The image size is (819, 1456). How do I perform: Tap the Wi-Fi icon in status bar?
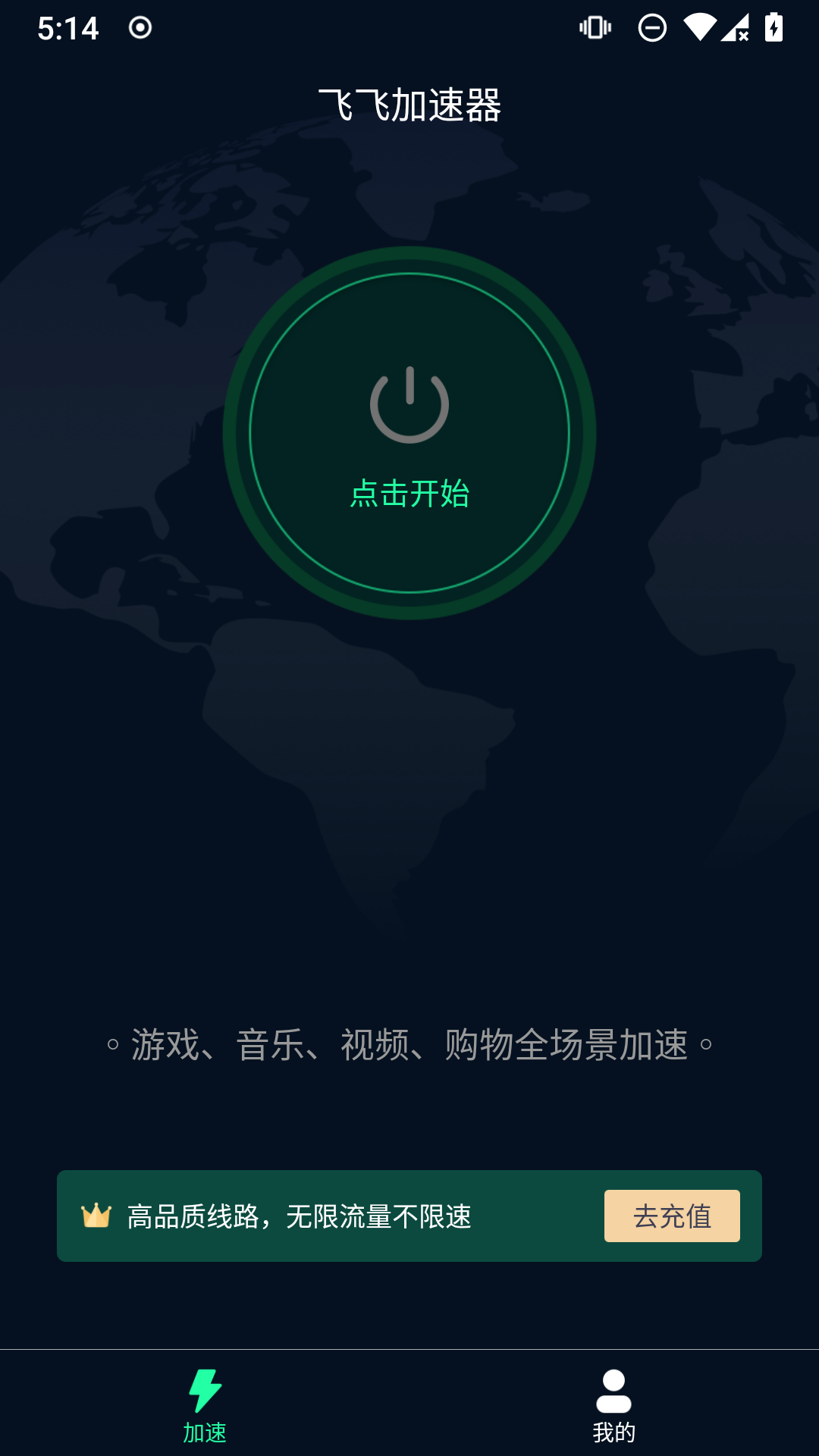point(701,25)
